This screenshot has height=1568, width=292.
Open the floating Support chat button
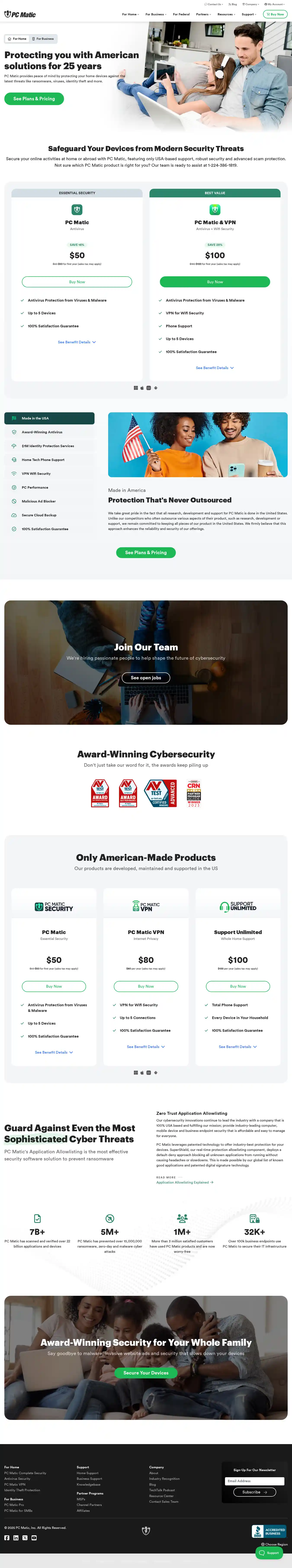(x=270, y=1553)
